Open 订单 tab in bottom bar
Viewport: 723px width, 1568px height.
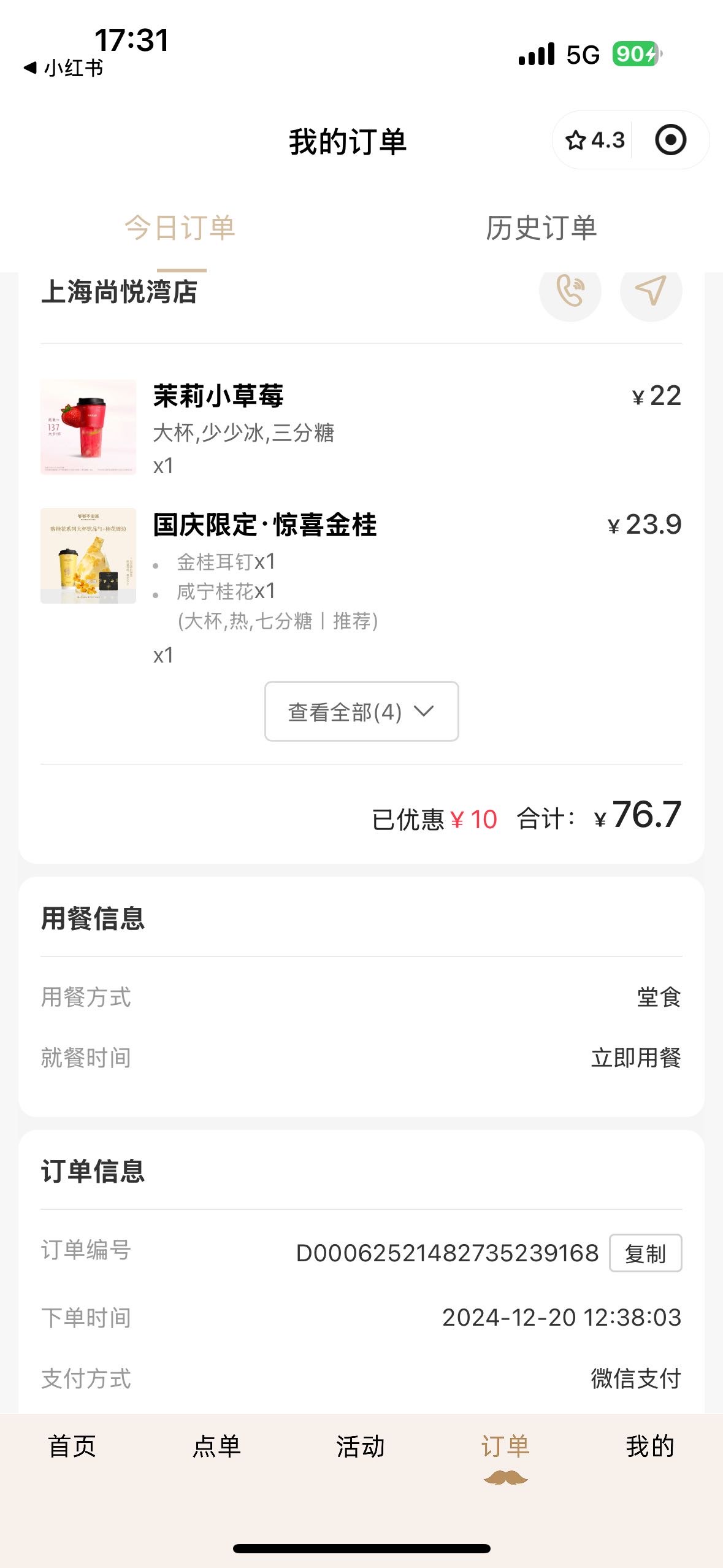(x=505, y=1455)
